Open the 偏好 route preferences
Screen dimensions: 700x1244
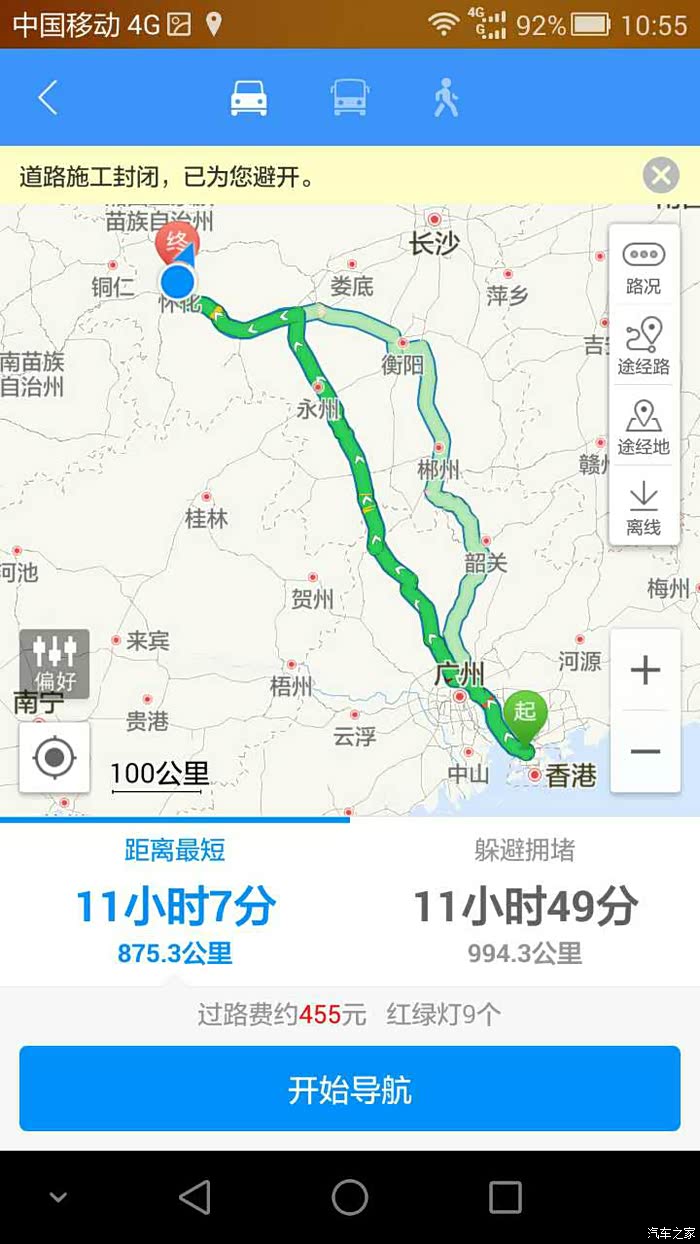(55, 664)
